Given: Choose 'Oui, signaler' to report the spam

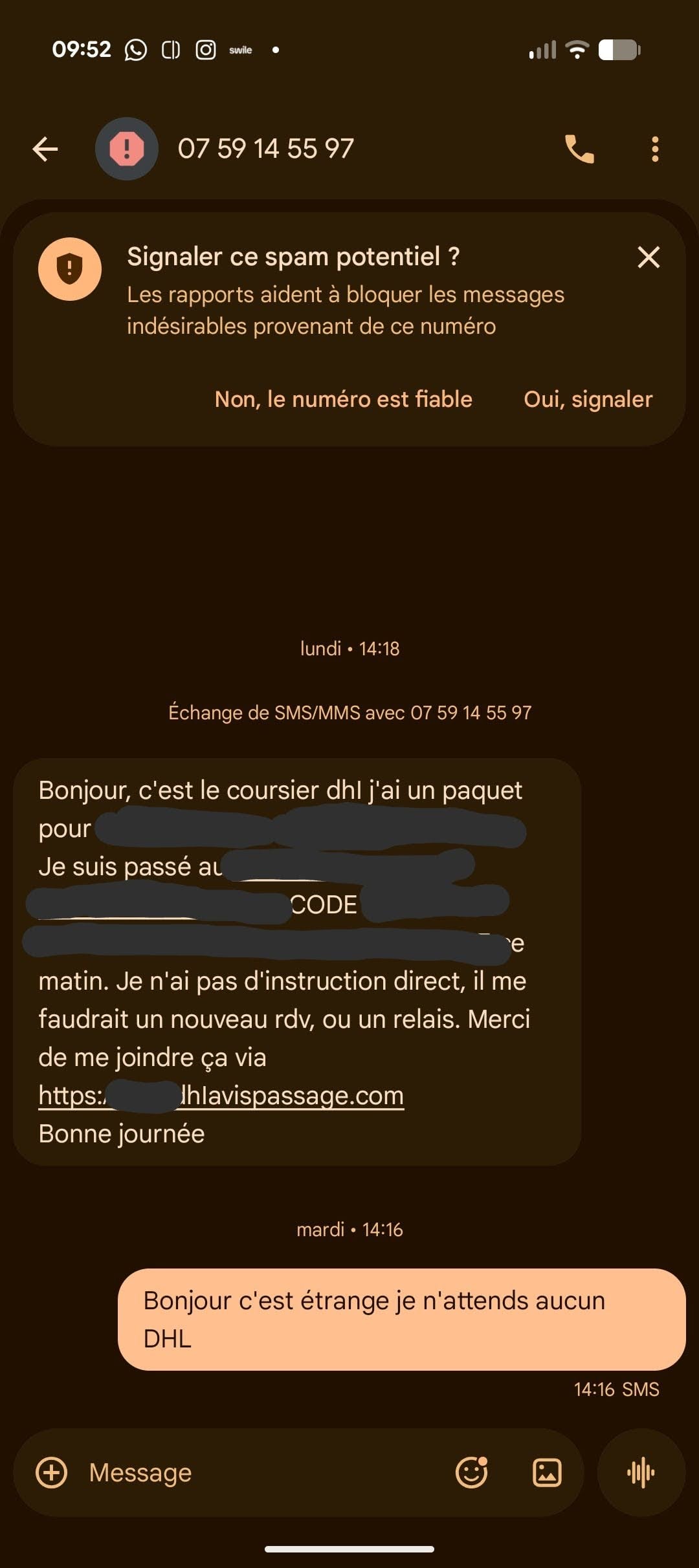Looking at the screenshot, I should 587,399.
